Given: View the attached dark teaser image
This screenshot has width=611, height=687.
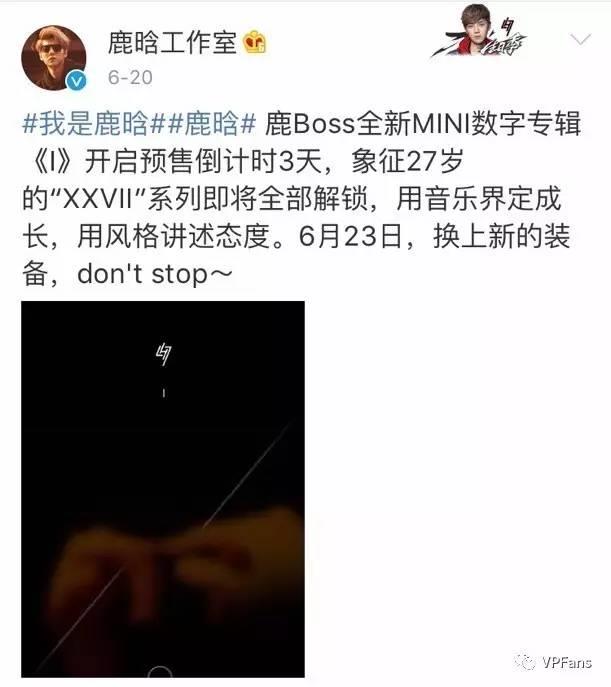Looking at the screenshot, I should 163,488.
